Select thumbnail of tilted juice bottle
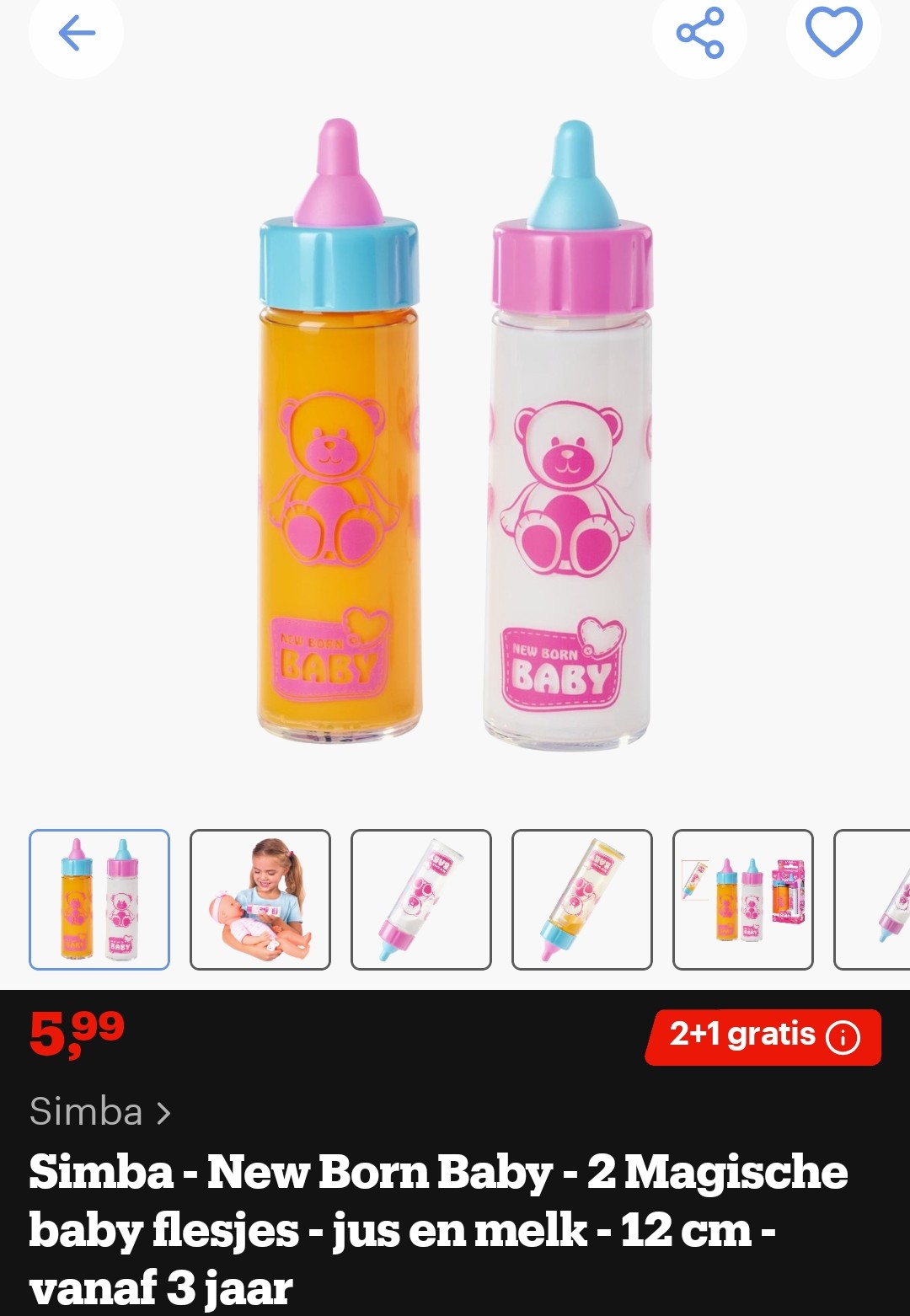This screenshot has height=1316, width=910. tap(582, 900)
